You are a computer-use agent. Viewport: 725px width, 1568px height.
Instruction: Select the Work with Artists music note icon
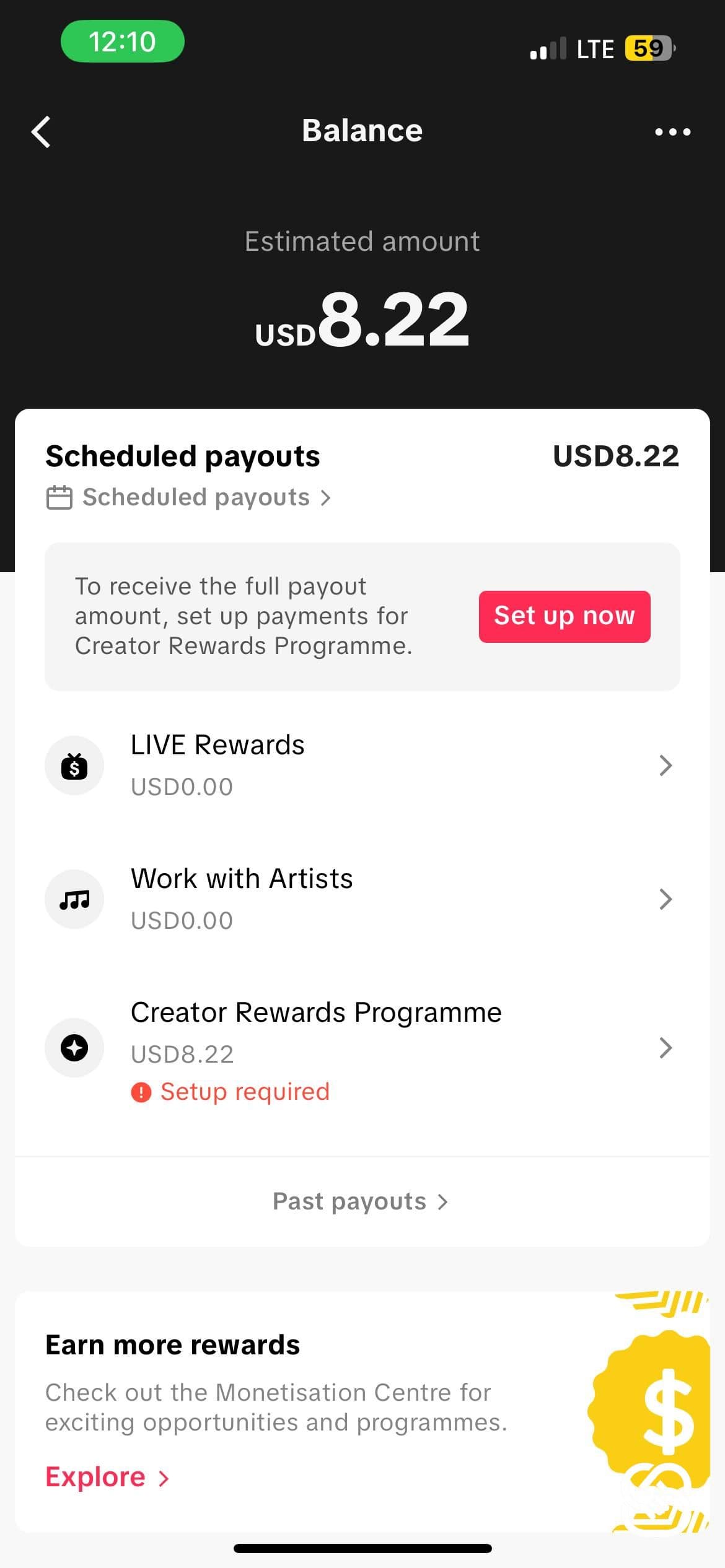74,899
